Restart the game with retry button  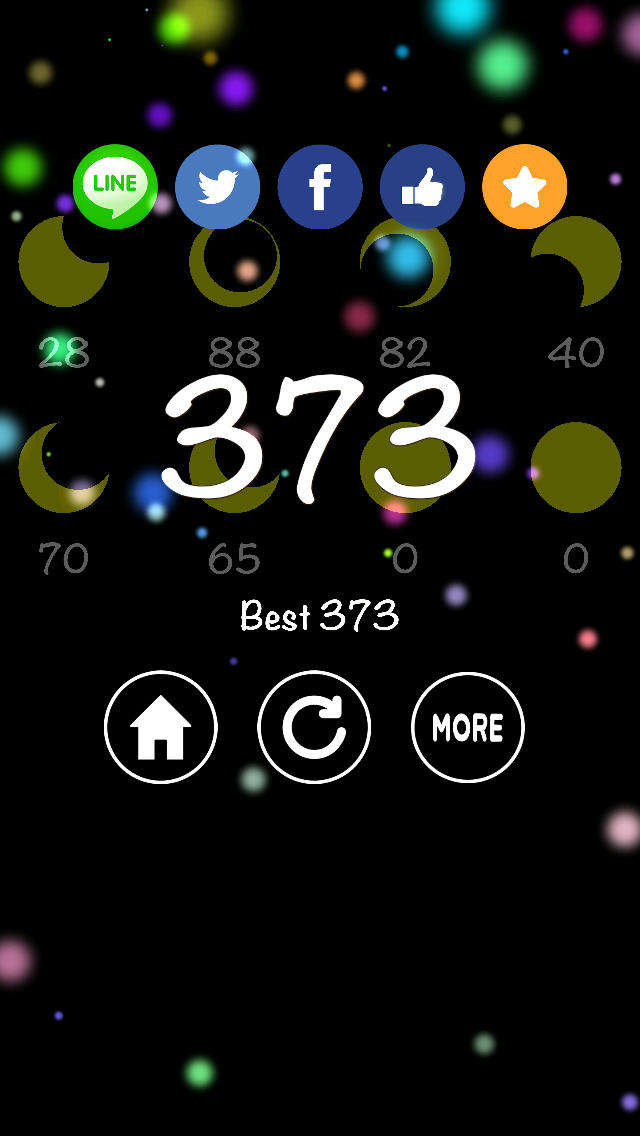point(314,727)
